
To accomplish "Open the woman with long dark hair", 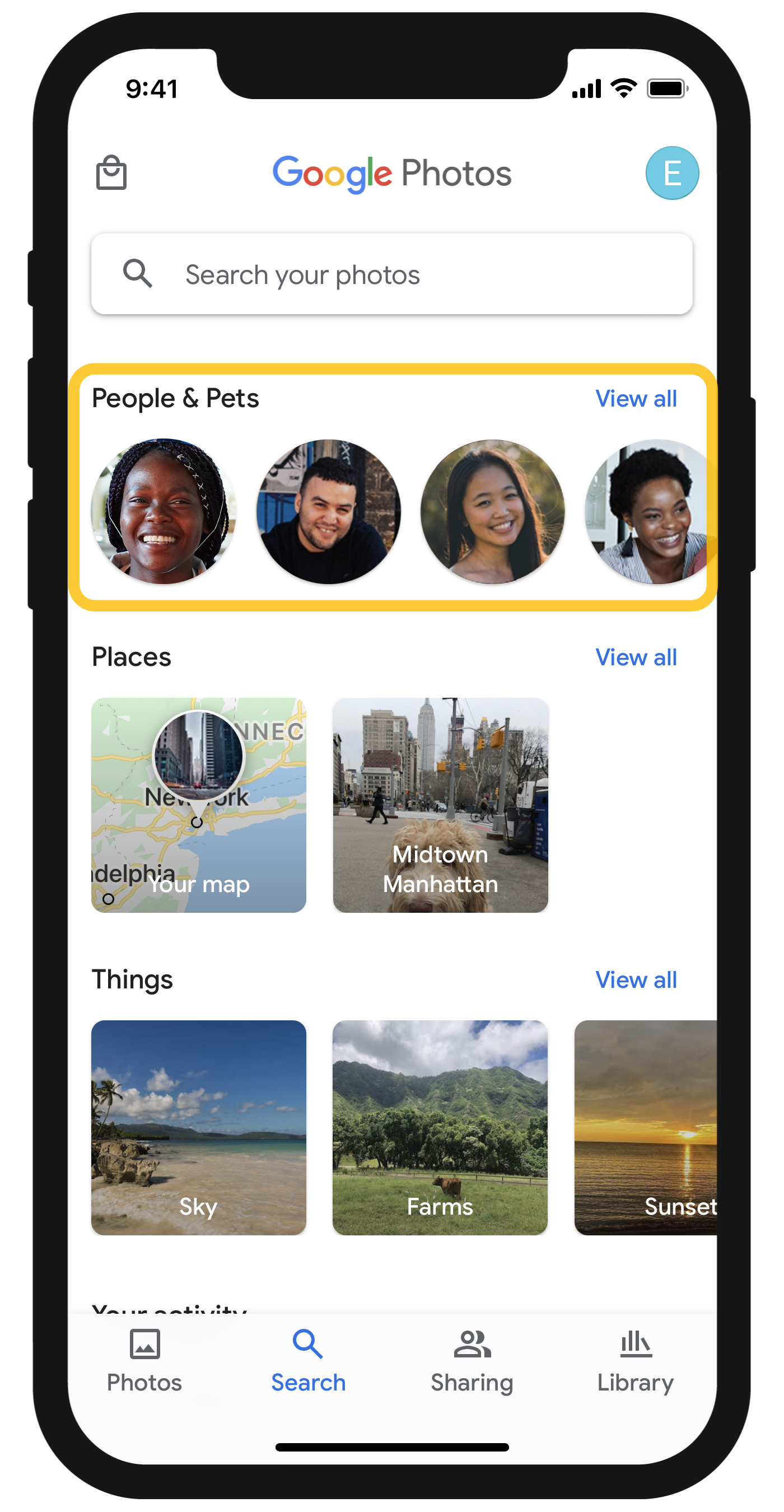I will point(493,511).
